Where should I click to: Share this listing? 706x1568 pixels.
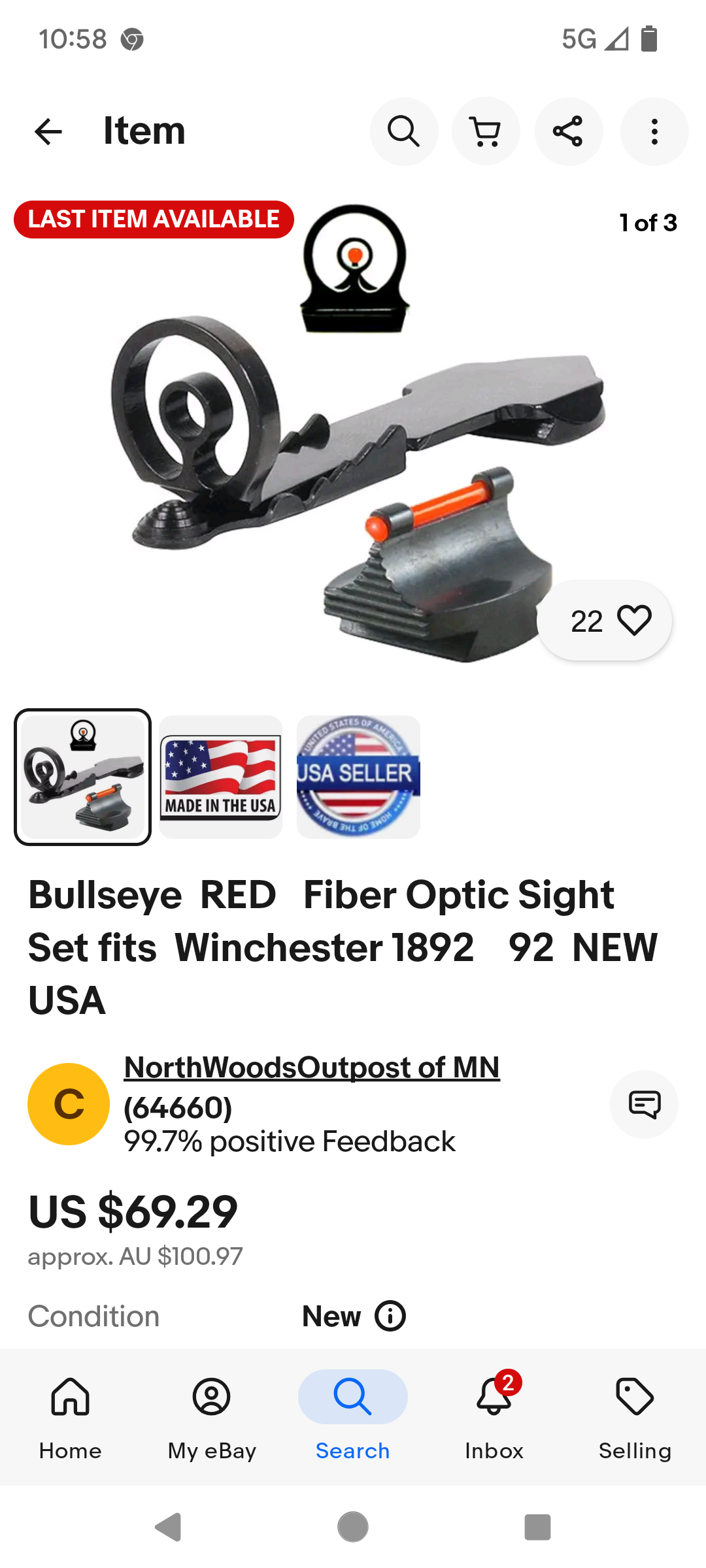pyautogui.click(x=568, y=131)
